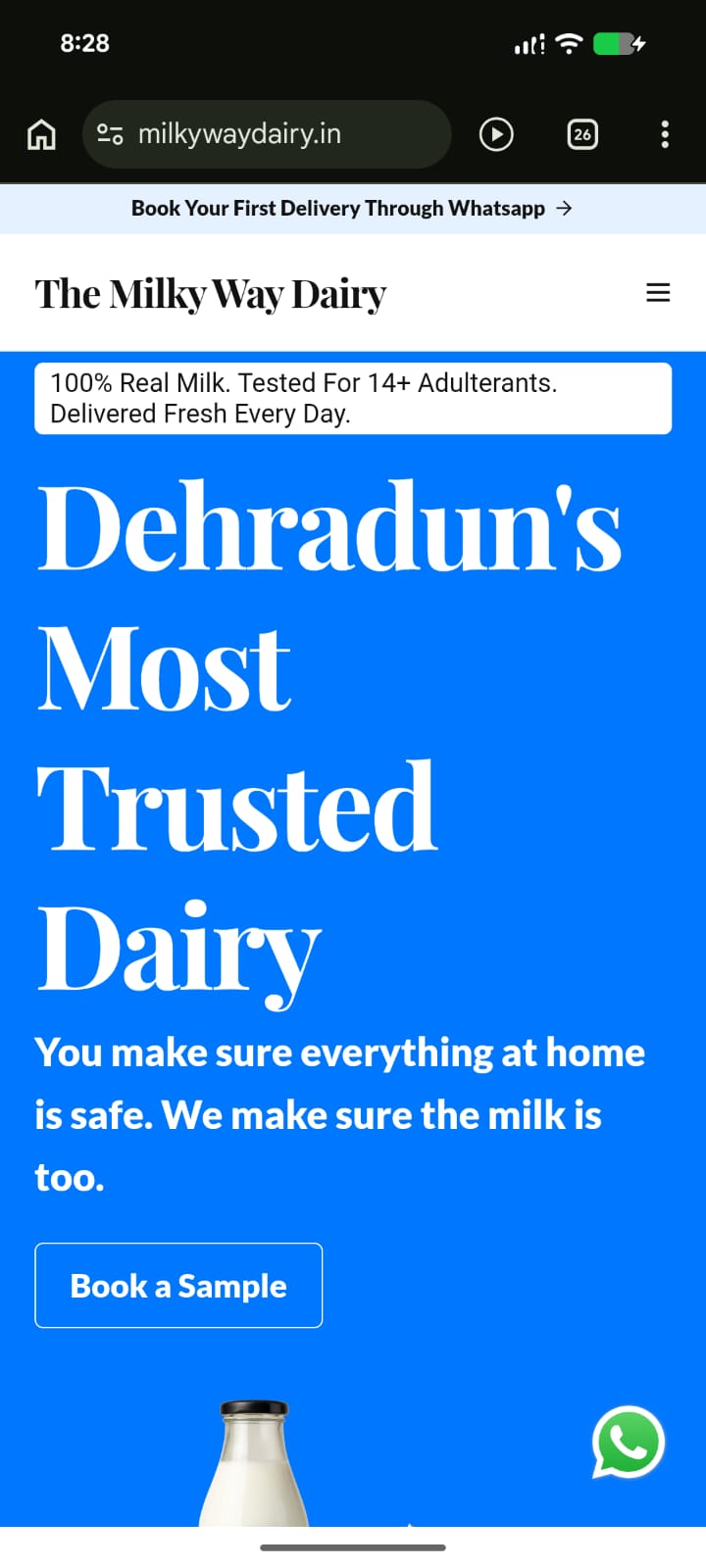Start a chat via floating WhatsApp icon

(x=629, y=1443)
